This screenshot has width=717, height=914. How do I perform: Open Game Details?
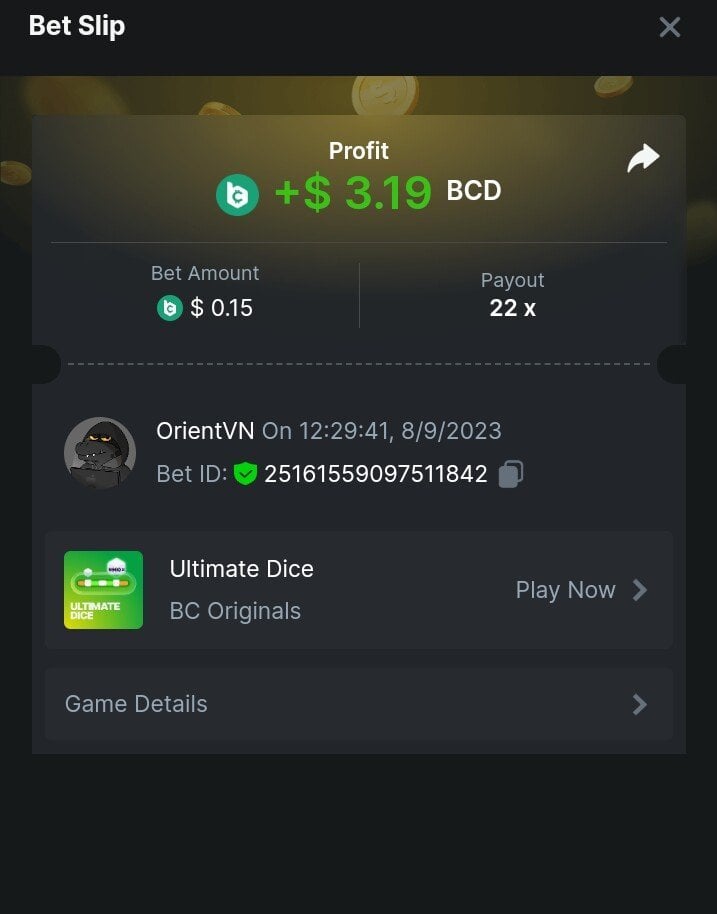pos(358,704)
